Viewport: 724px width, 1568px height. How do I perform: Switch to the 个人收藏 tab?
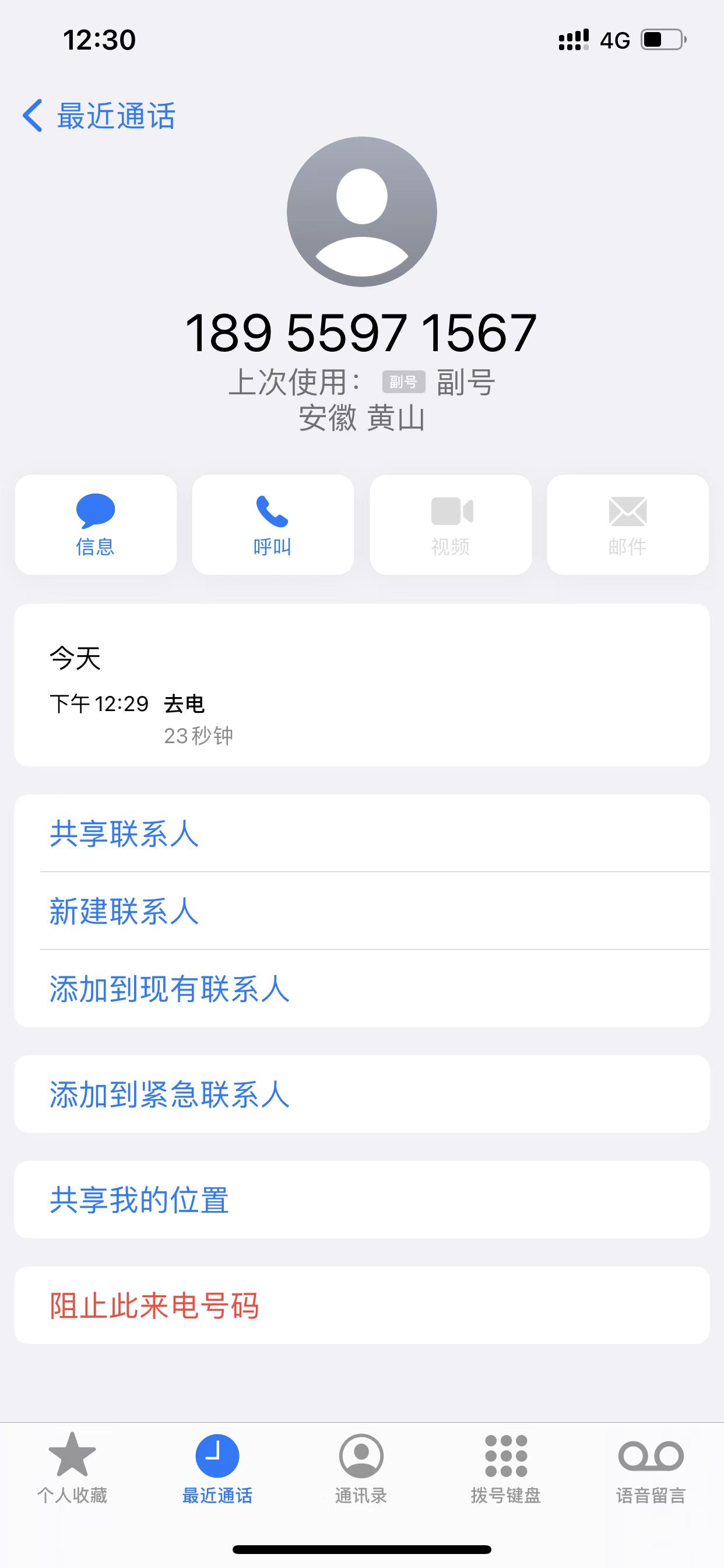tap(72, 1468)
